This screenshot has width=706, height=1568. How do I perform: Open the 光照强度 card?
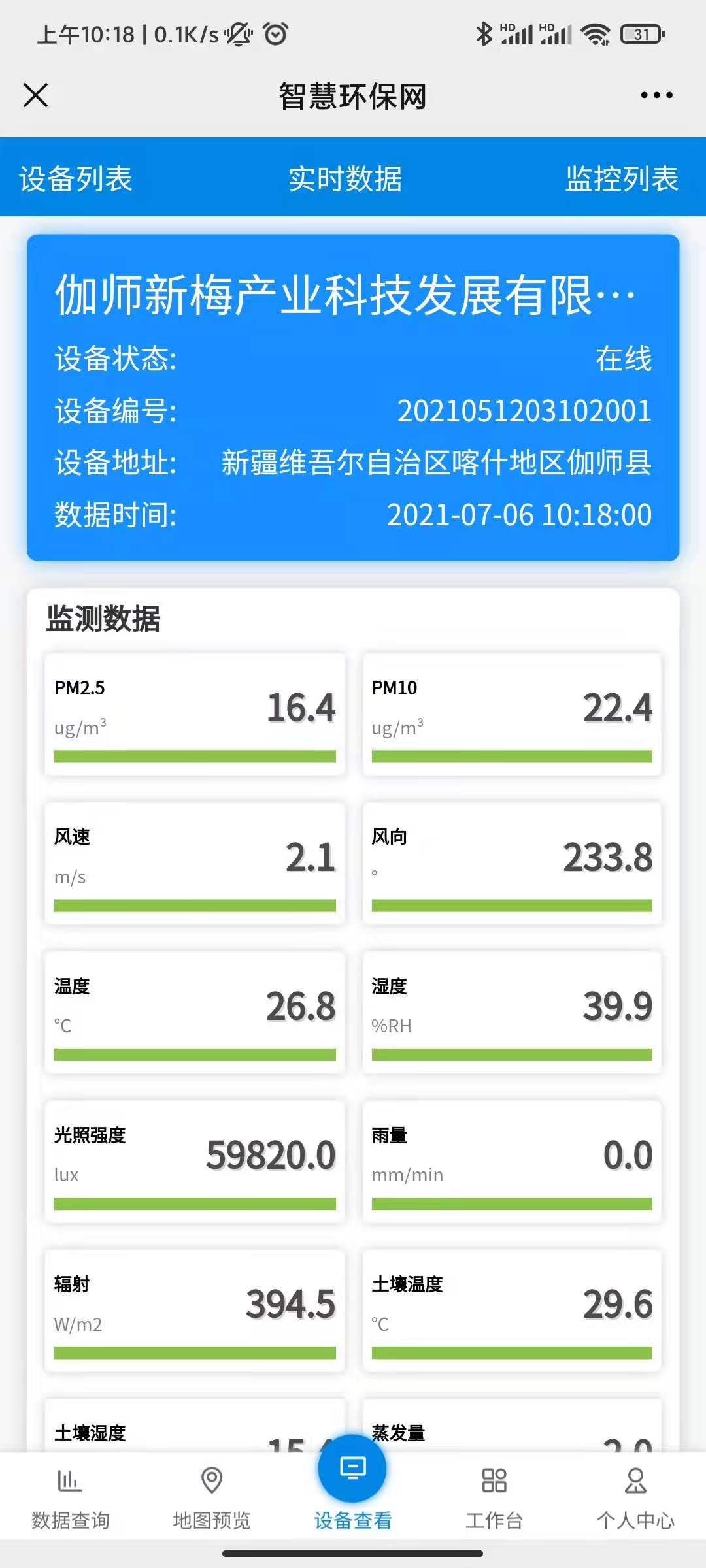point(195,1161)
